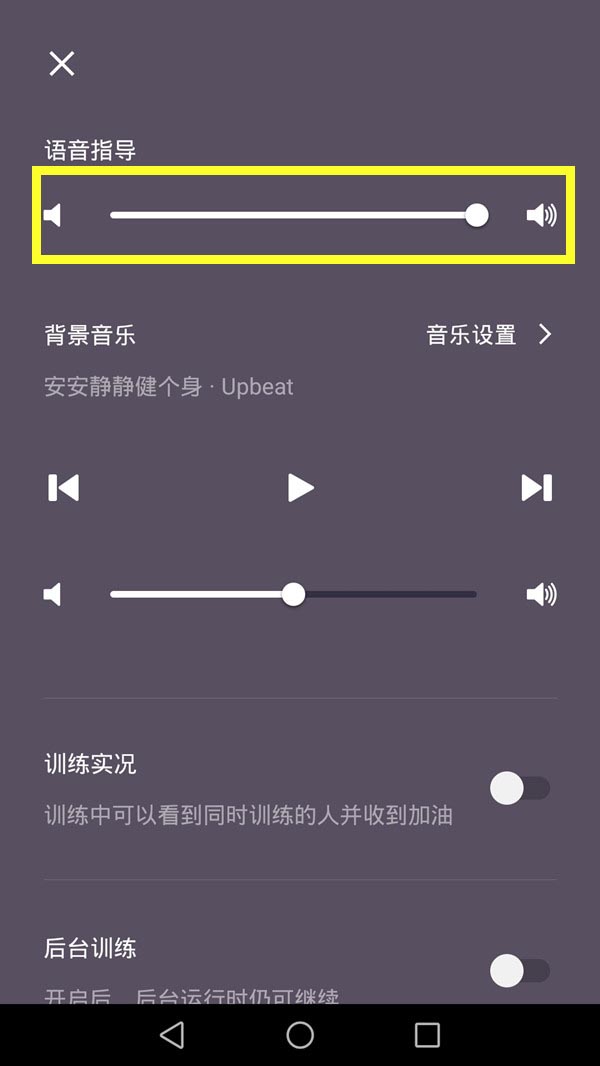
Task: Skip to previous background track
Action: click(63, 488)
